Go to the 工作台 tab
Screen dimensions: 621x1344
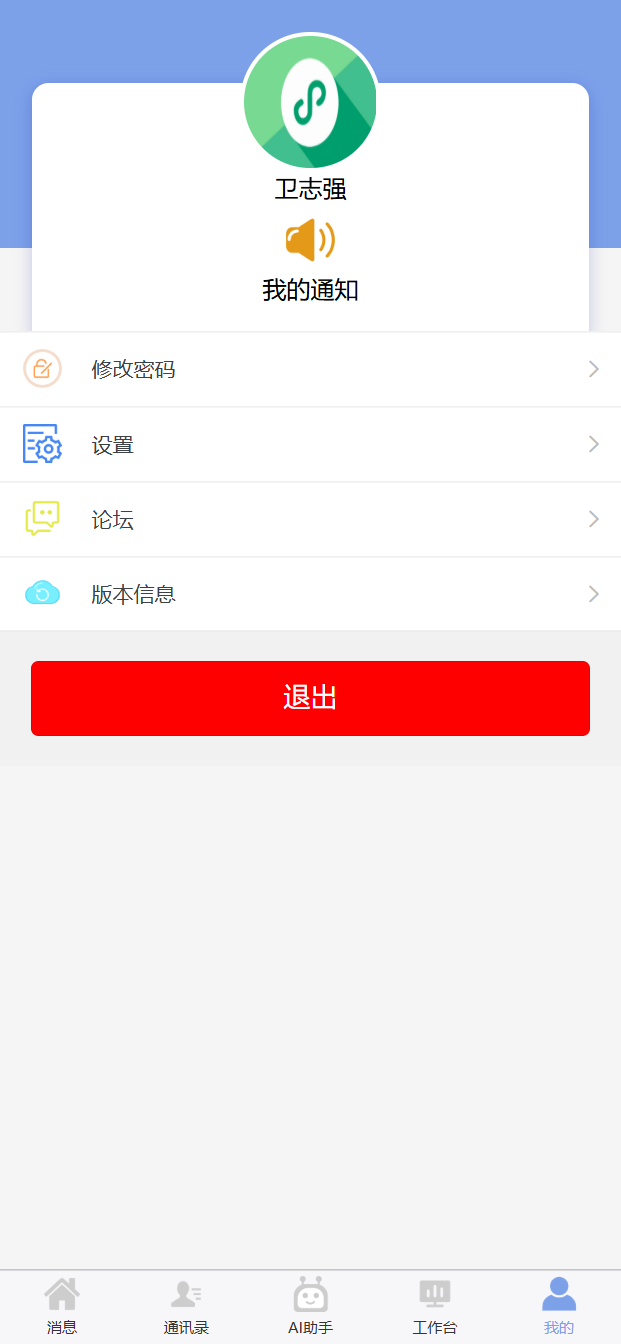click(434, 1306)
